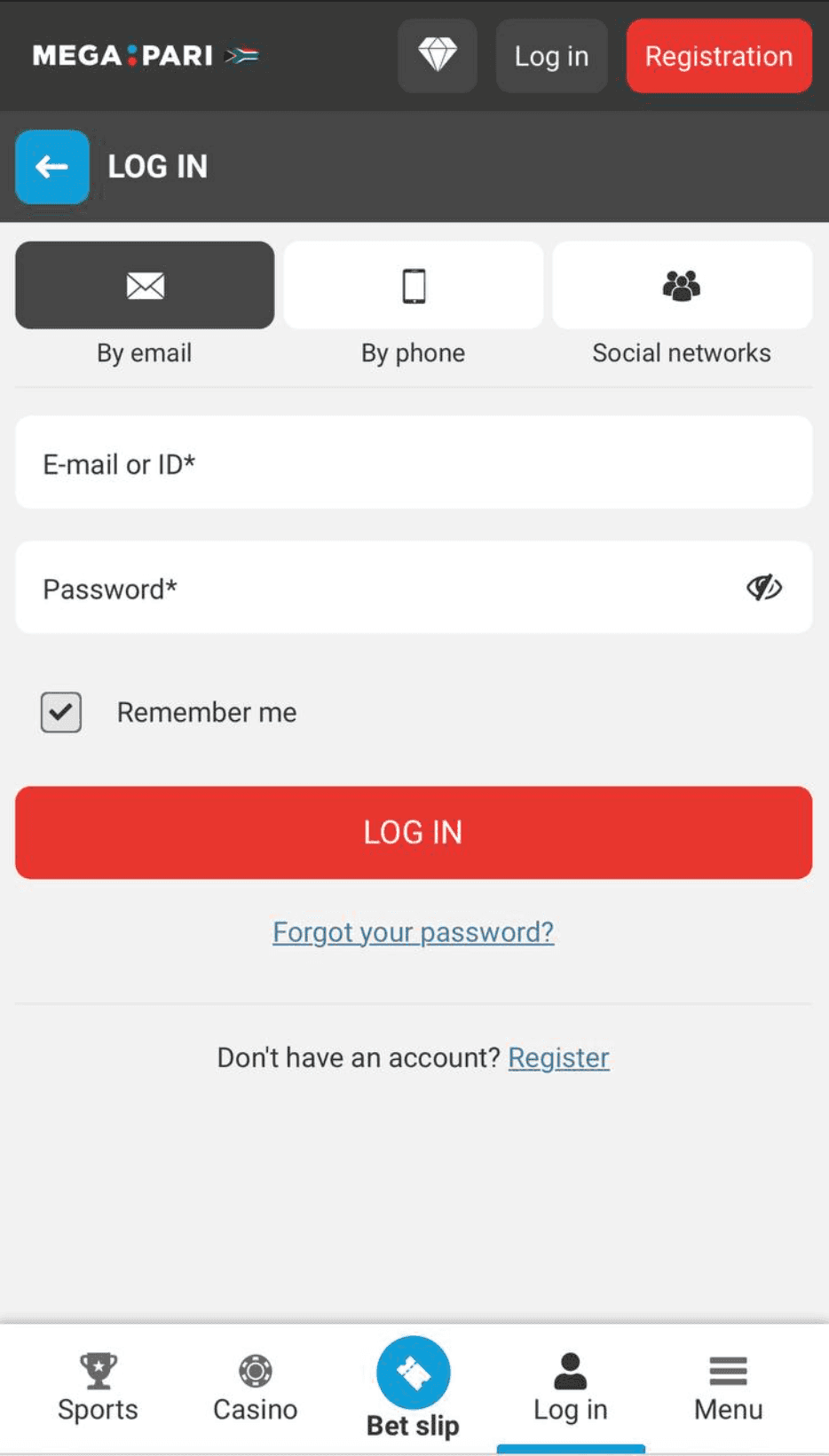
Task: Submit with the red LOG IN button
Action: pos(414,832)
